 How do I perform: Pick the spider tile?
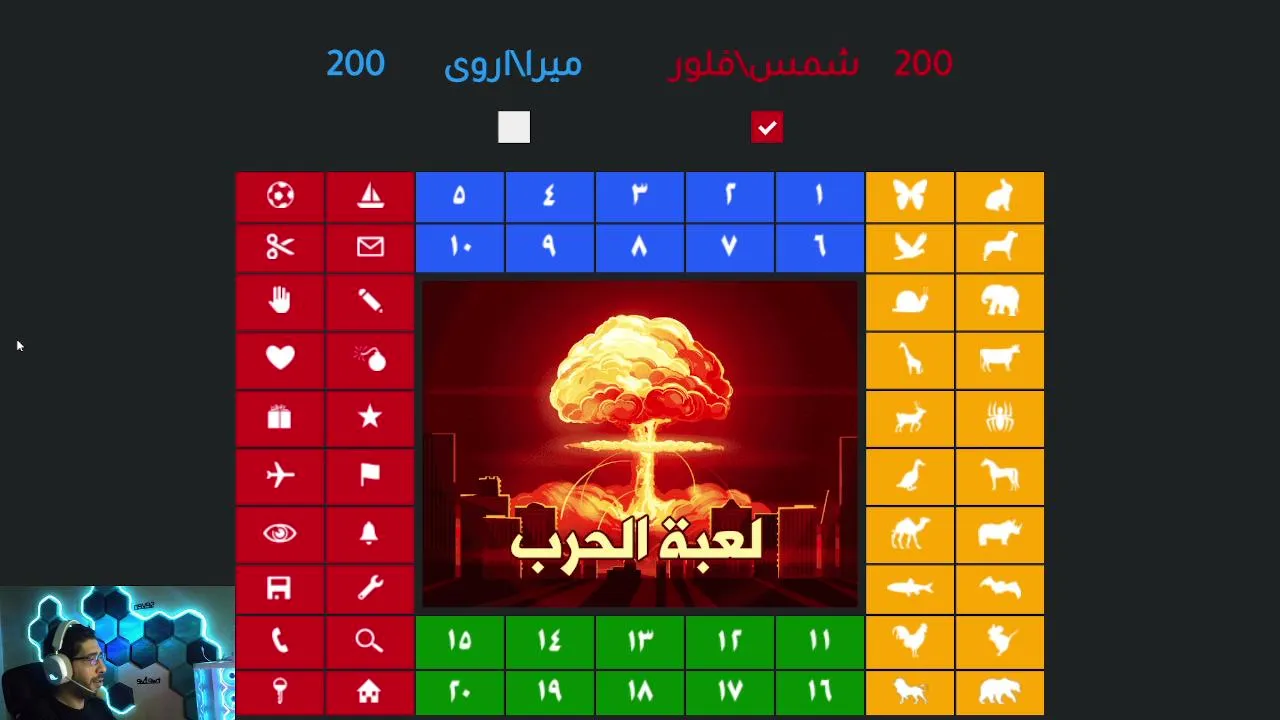point(1000,417)
